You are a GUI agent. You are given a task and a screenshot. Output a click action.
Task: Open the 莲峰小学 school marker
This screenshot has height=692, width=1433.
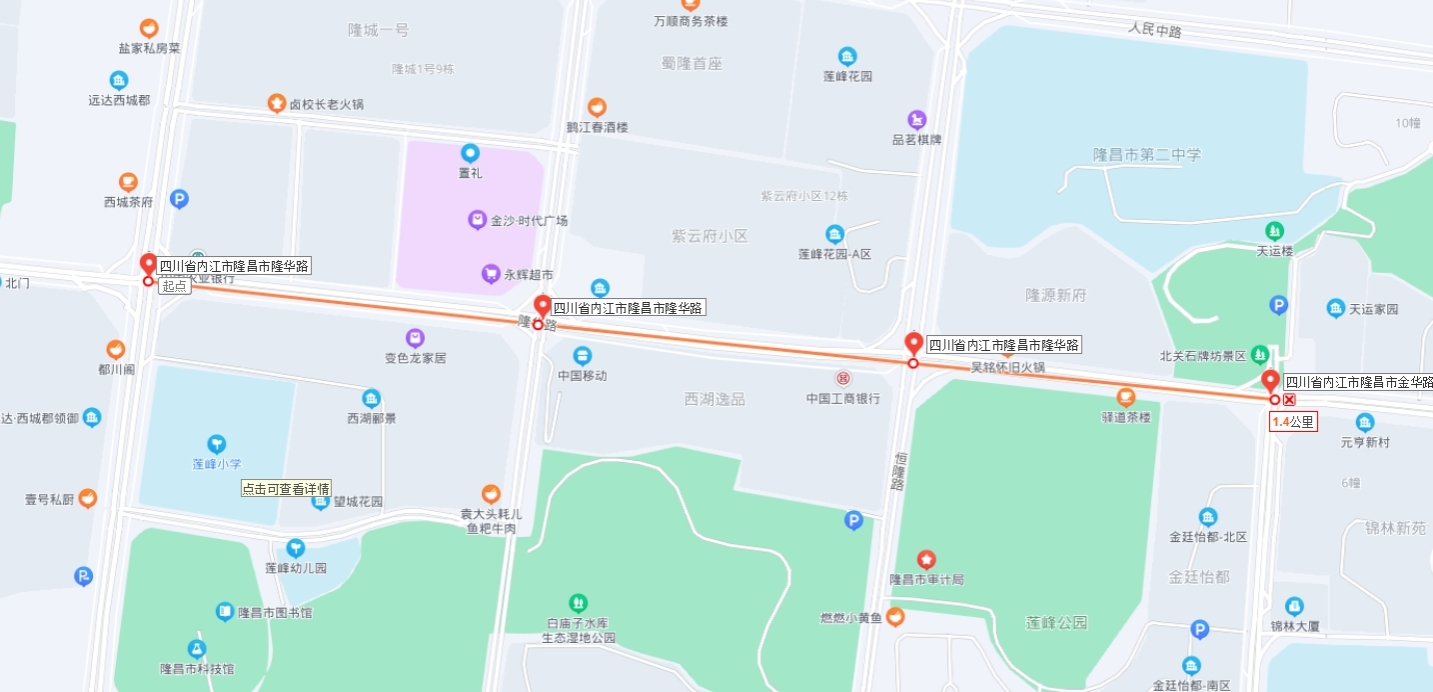click(216, 443)
